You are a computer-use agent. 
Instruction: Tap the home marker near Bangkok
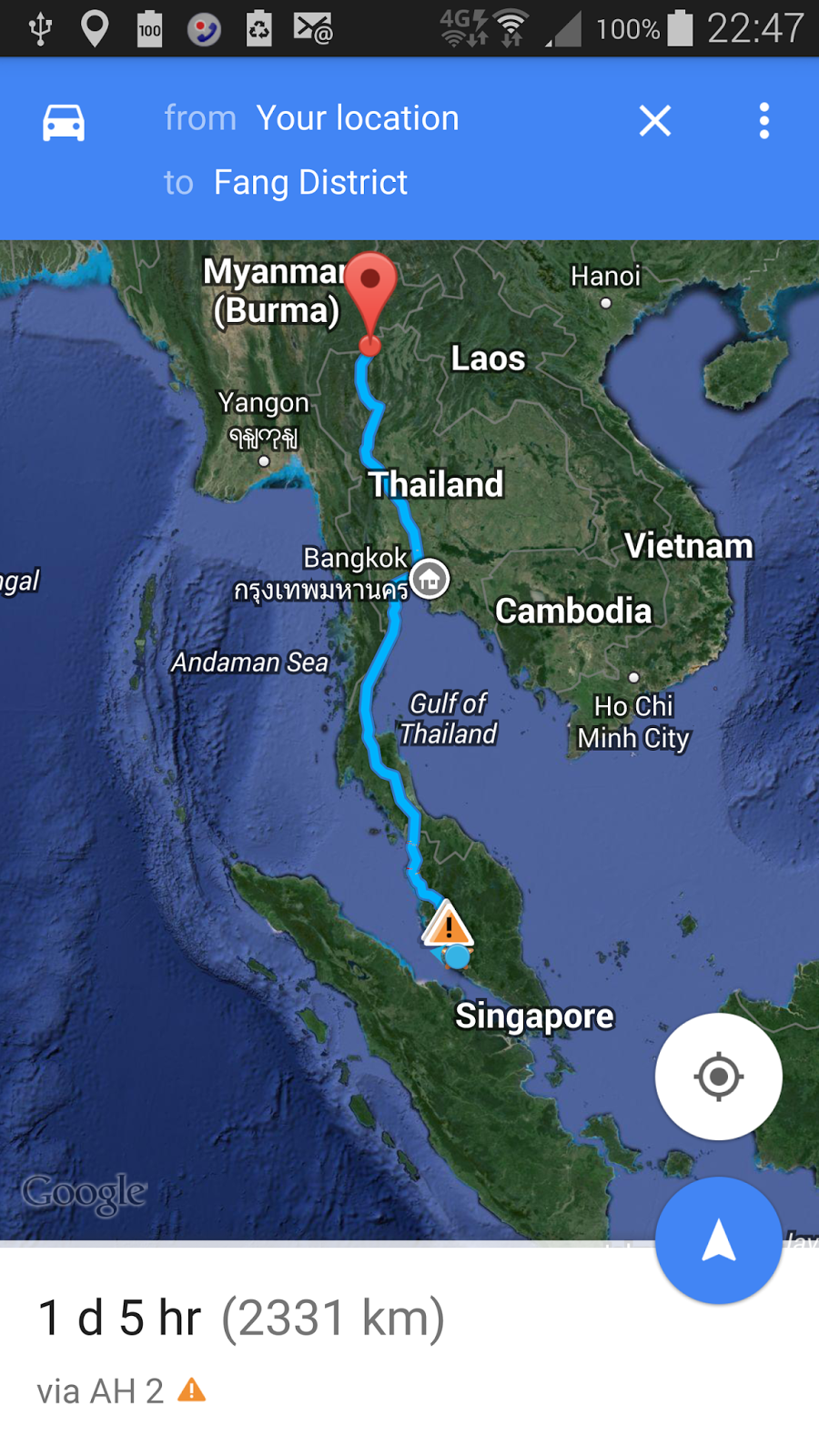pyautogui.click(x=430, y=578)
